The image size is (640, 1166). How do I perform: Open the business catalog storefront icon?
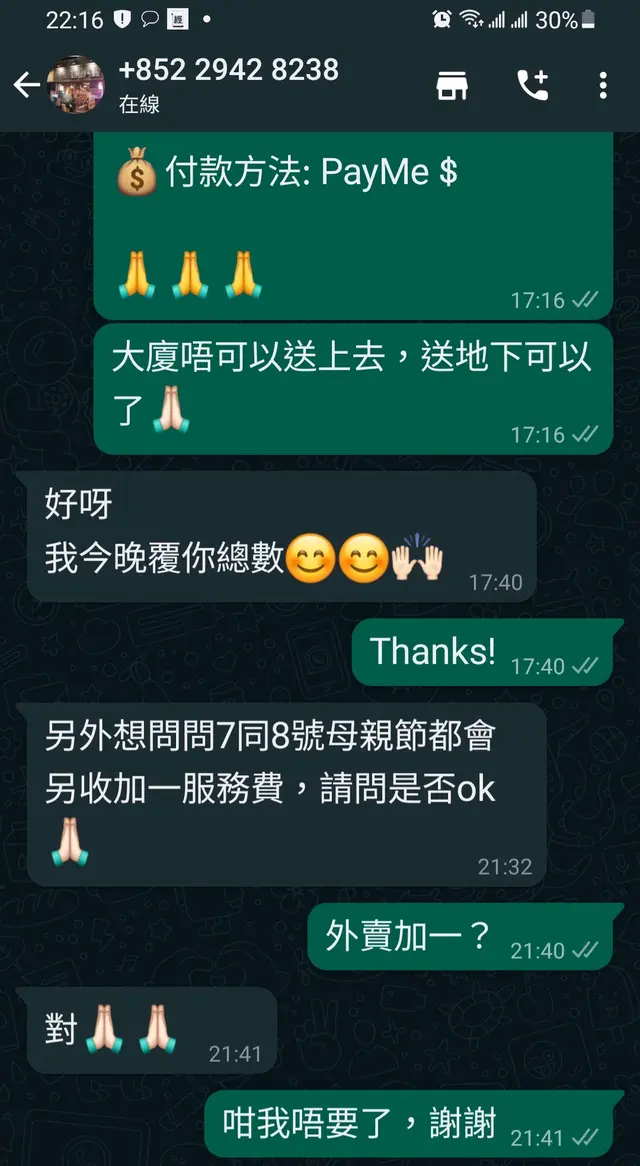pyautogui.click(x=452, y=86)
